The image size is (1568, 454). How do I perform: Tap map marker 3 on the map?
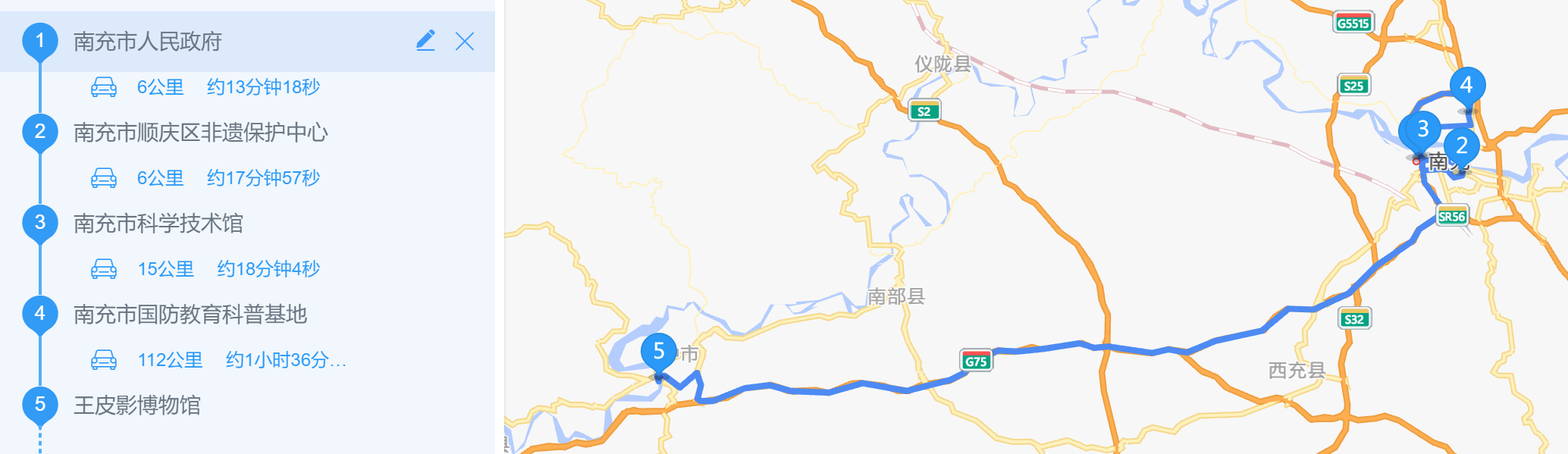click(1422, 130)
